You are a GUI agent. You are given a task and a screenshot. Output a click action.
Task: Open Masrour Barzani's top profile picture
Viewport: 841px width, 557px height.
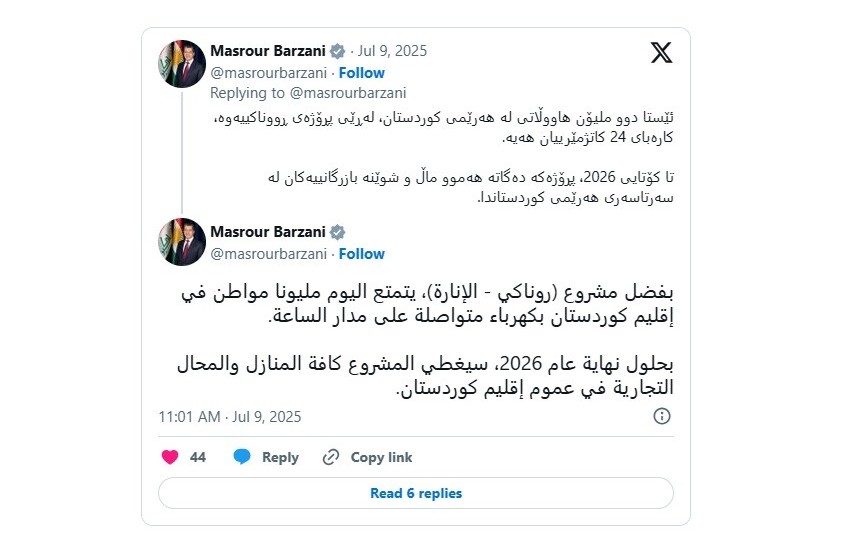coord(181,63)
